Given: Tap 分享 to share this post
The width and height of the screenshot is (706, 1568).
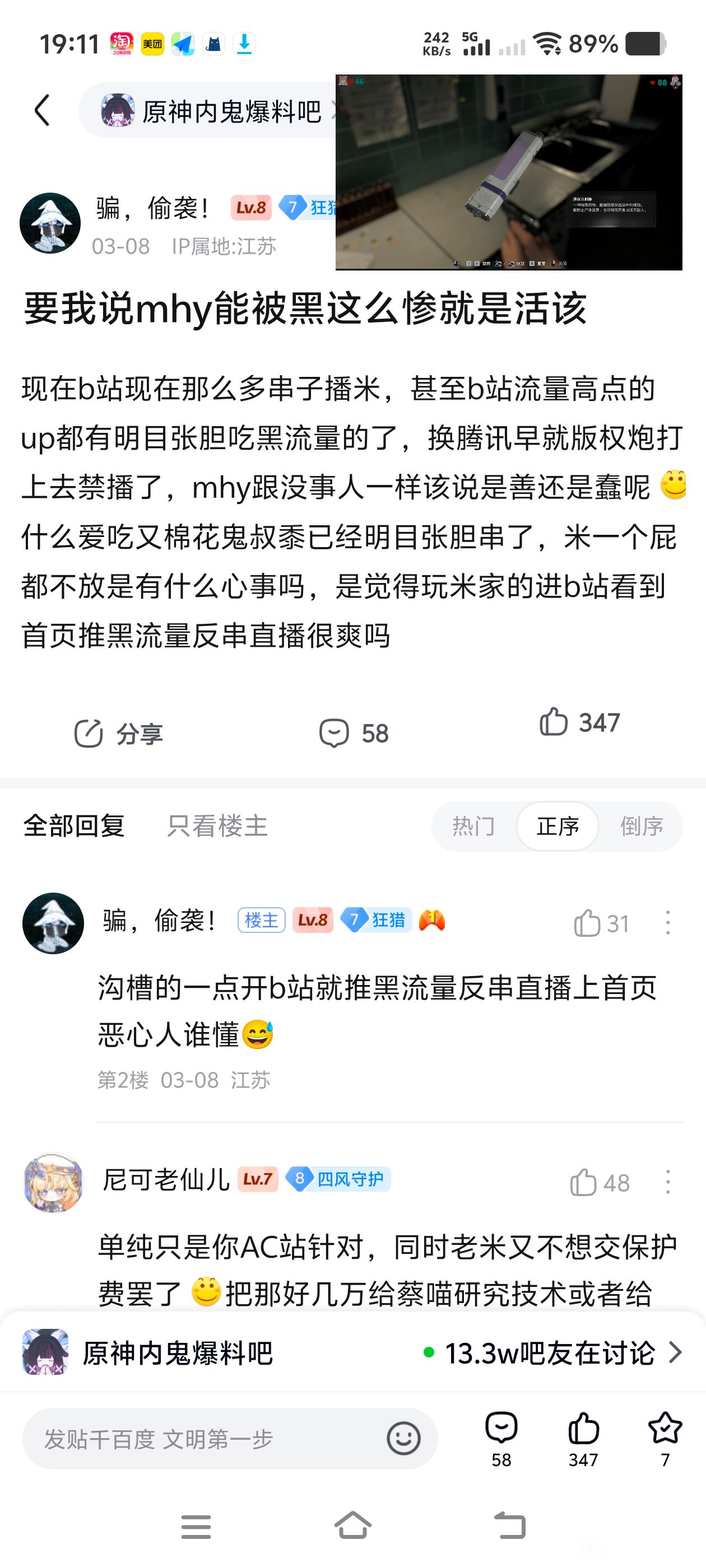Looking at the screenshot, I should [118, 734].
